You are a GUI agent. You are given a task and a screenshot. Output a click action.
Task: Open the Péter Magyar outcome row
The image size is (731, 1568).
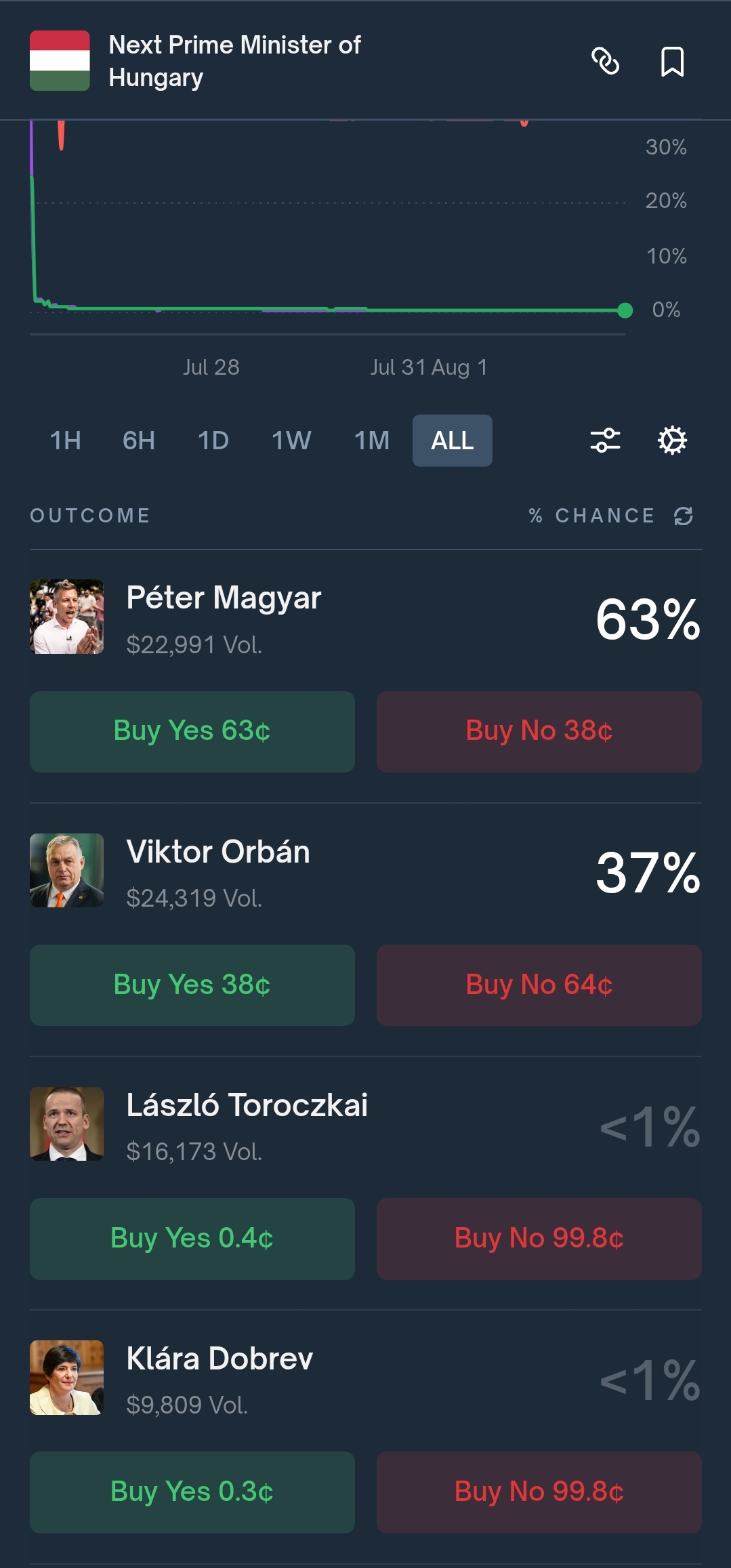[x=366, y=617]
